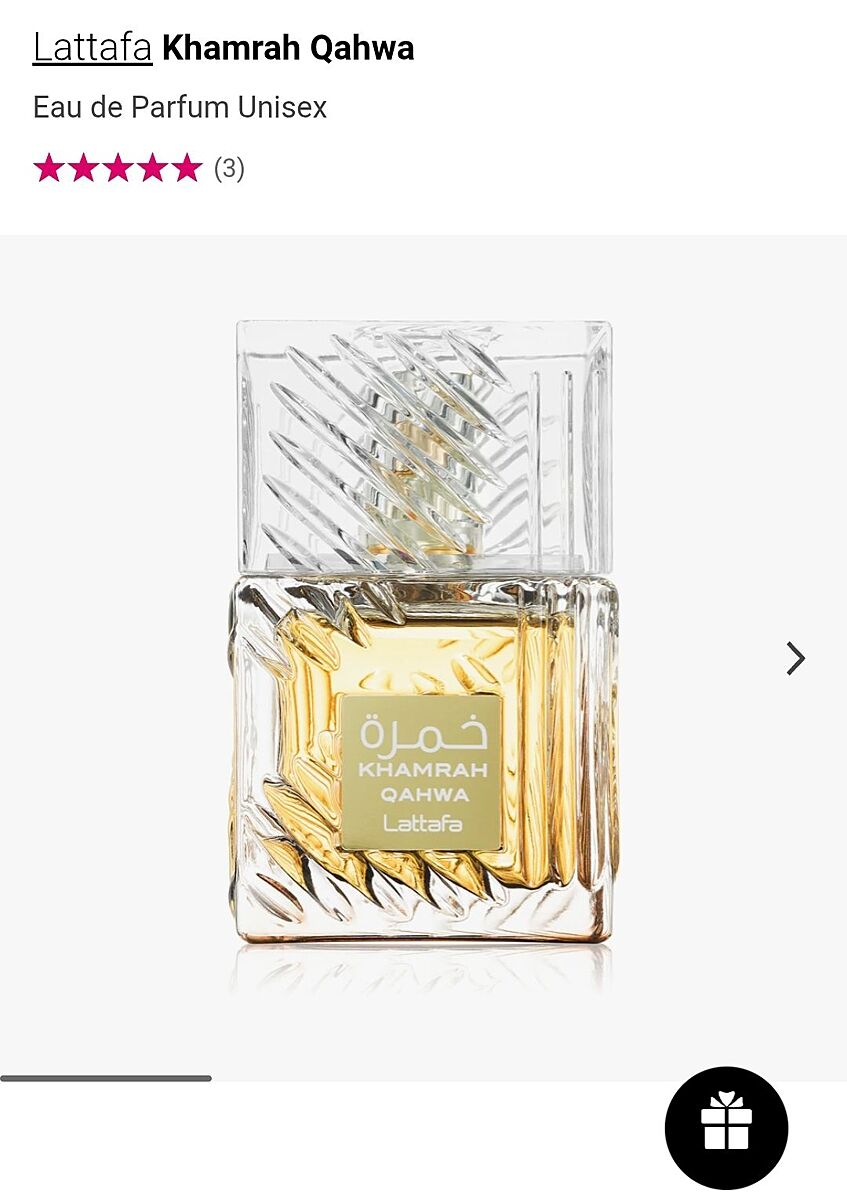Viewport: 847px width, 1200px height.
Task: Open the Lattafa brand link
Action: [92, 48]
